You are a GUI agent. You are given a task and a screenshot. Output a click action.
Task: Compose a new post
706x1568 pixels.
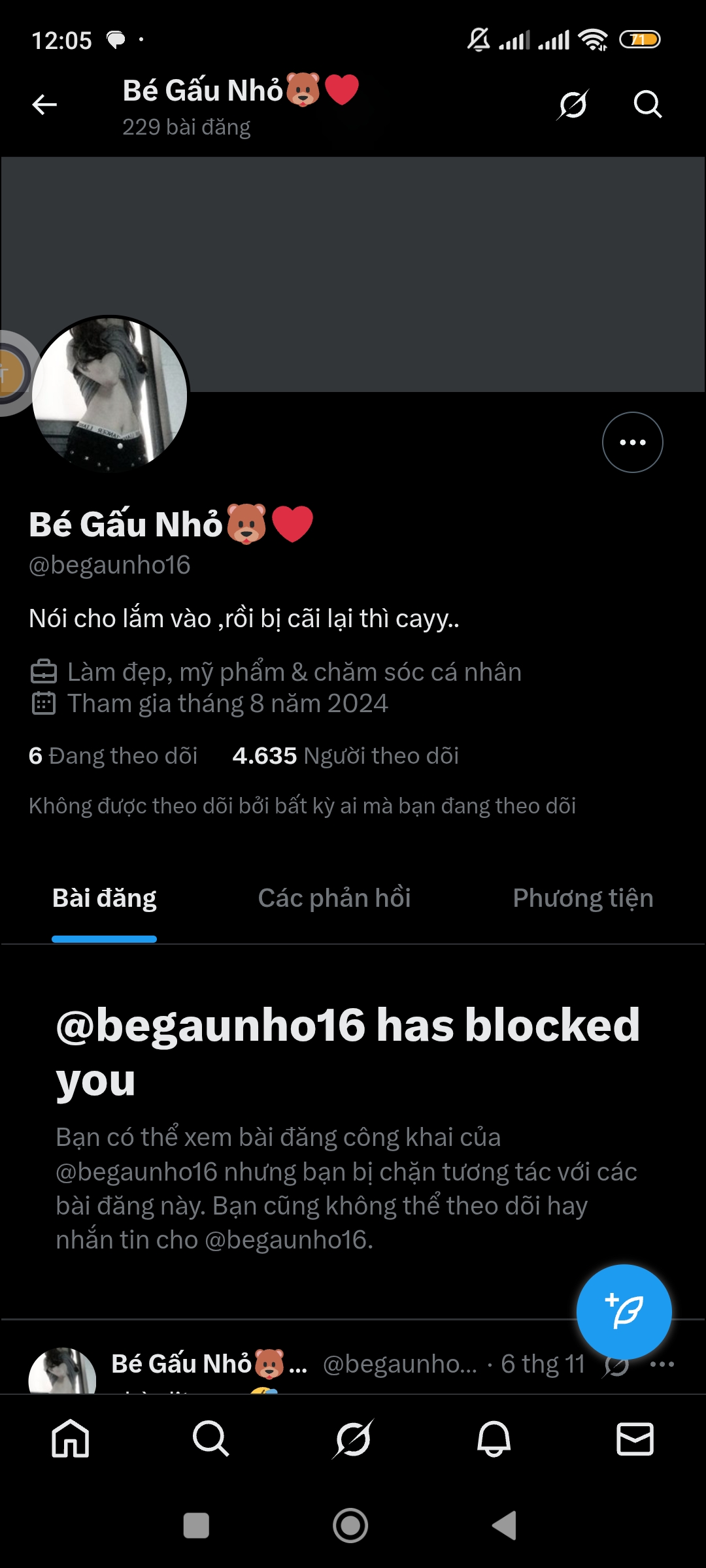pyautogui.click(x=624, y=1312)
